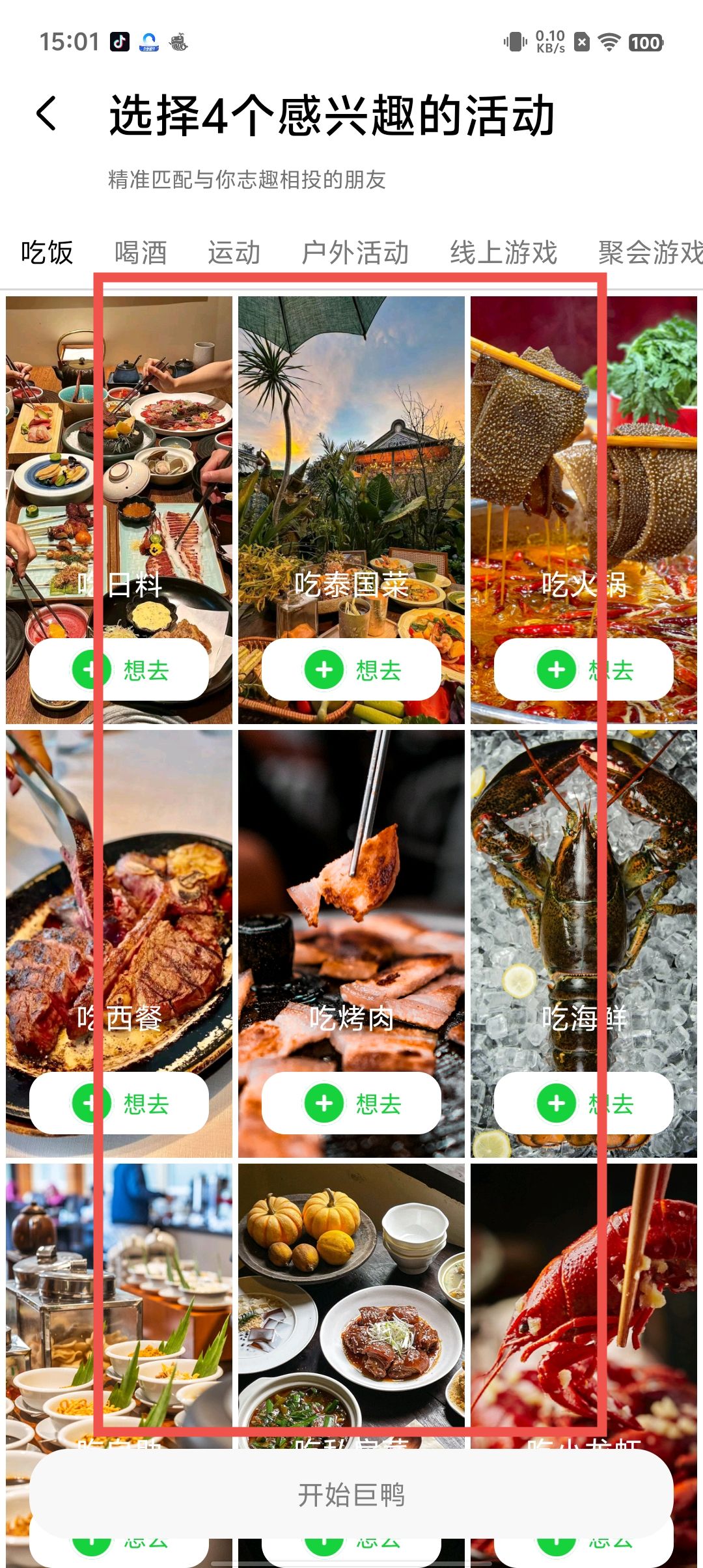Viewport: 703px width, 1568px height.
Task: Tap 想去 on the 吃日料 card
Action: (119, 669)
